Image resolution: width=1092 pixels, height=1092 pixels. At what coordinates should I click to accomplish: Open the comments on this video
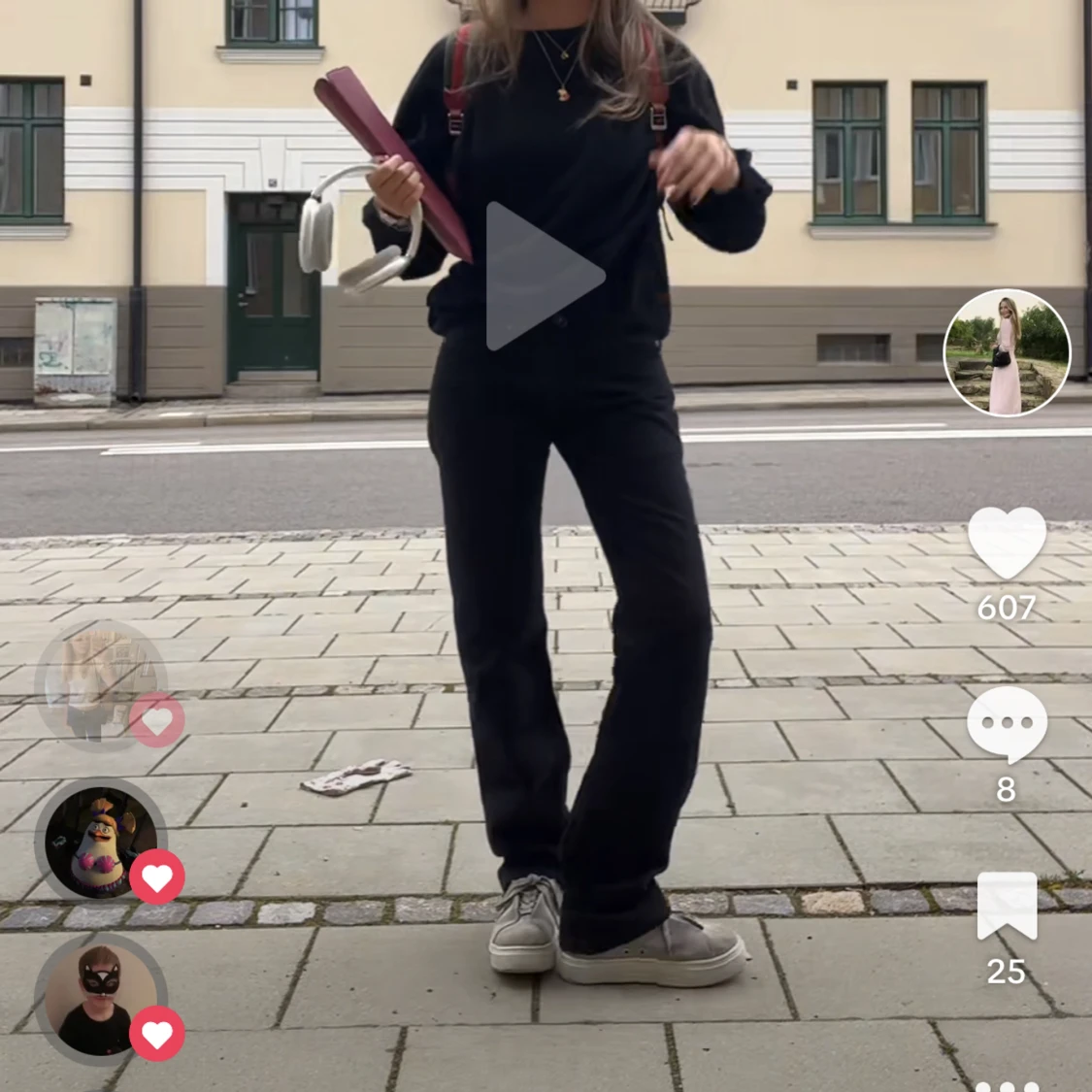1007,725
